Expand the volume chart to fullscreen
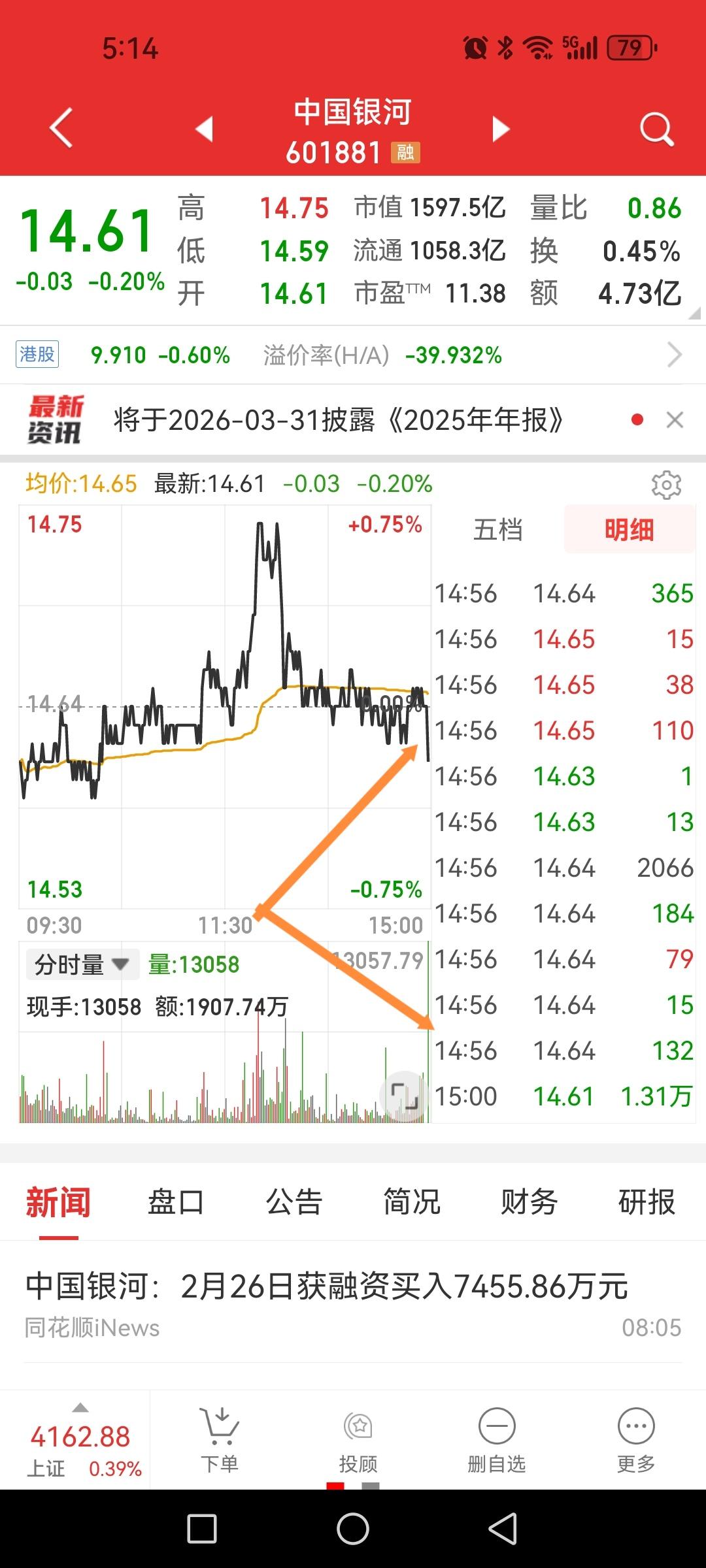Viewport: 706px width, 1568px height. click(404, 1096)
